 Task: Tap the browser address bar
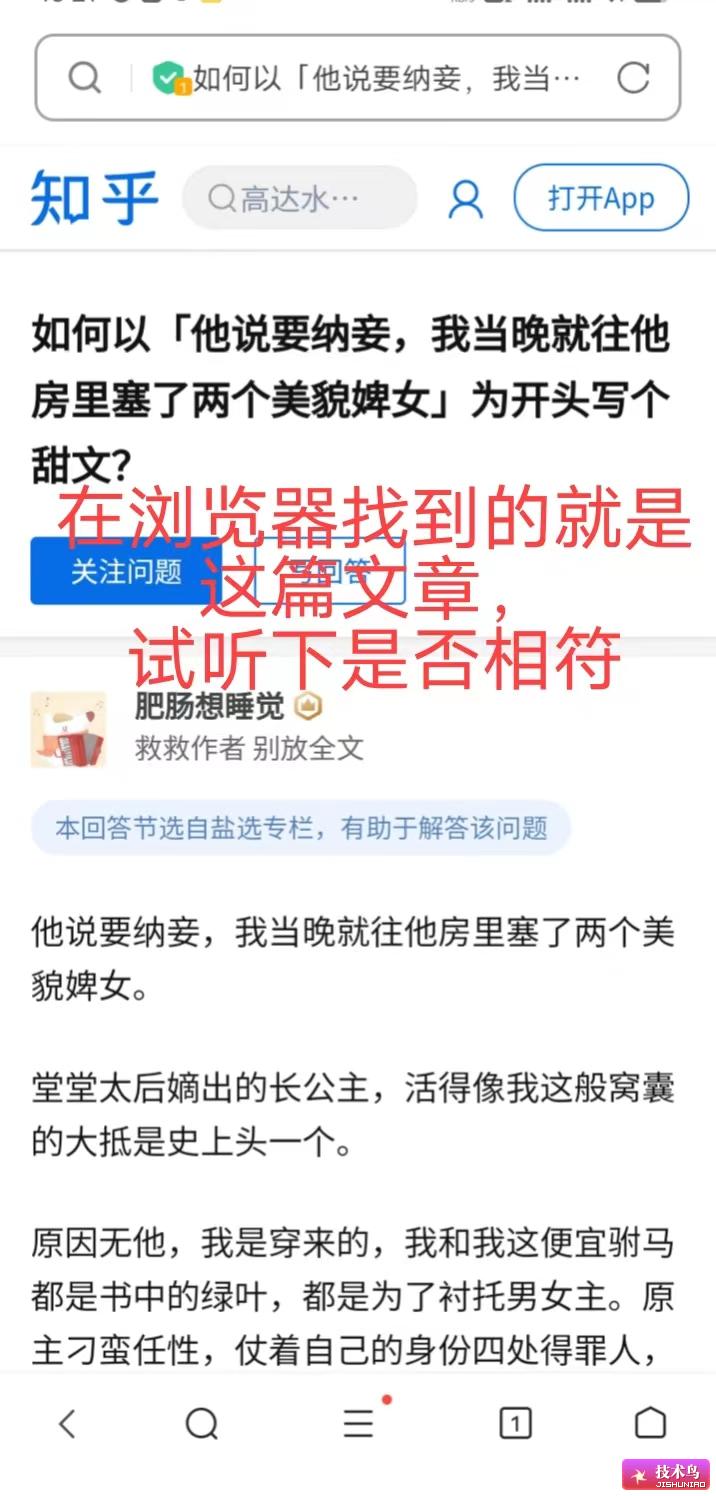click(x=357, y=78)
